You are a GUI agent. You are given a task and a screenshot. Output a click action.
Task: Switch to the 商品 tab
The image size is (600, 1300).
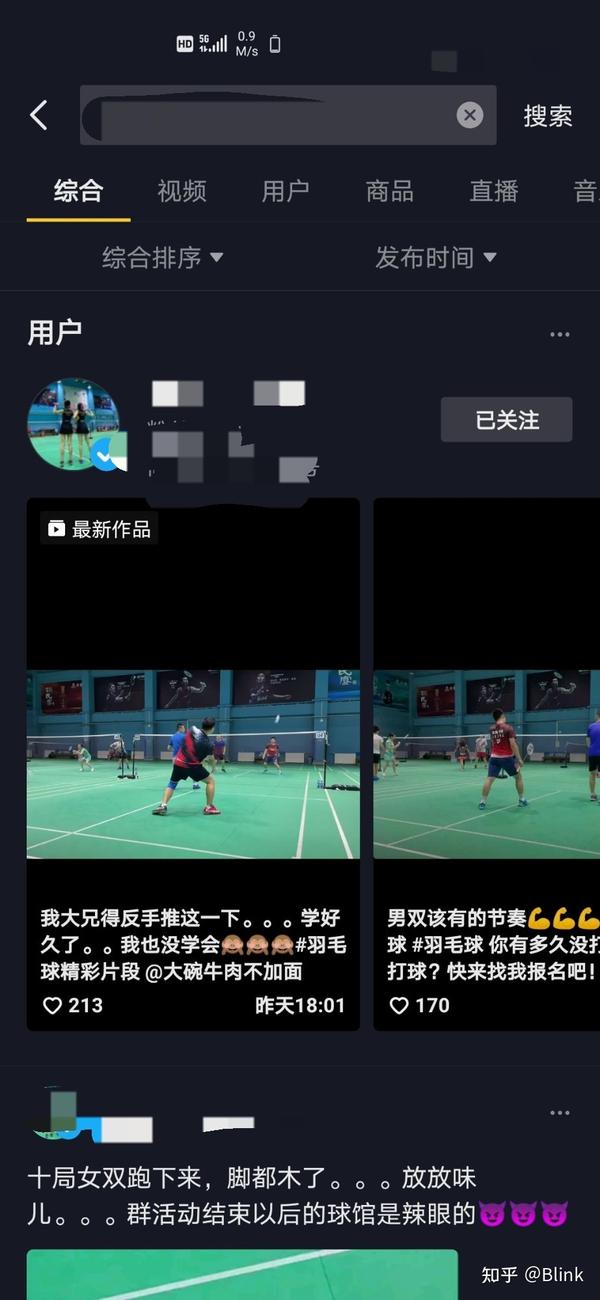pos(389,191)
